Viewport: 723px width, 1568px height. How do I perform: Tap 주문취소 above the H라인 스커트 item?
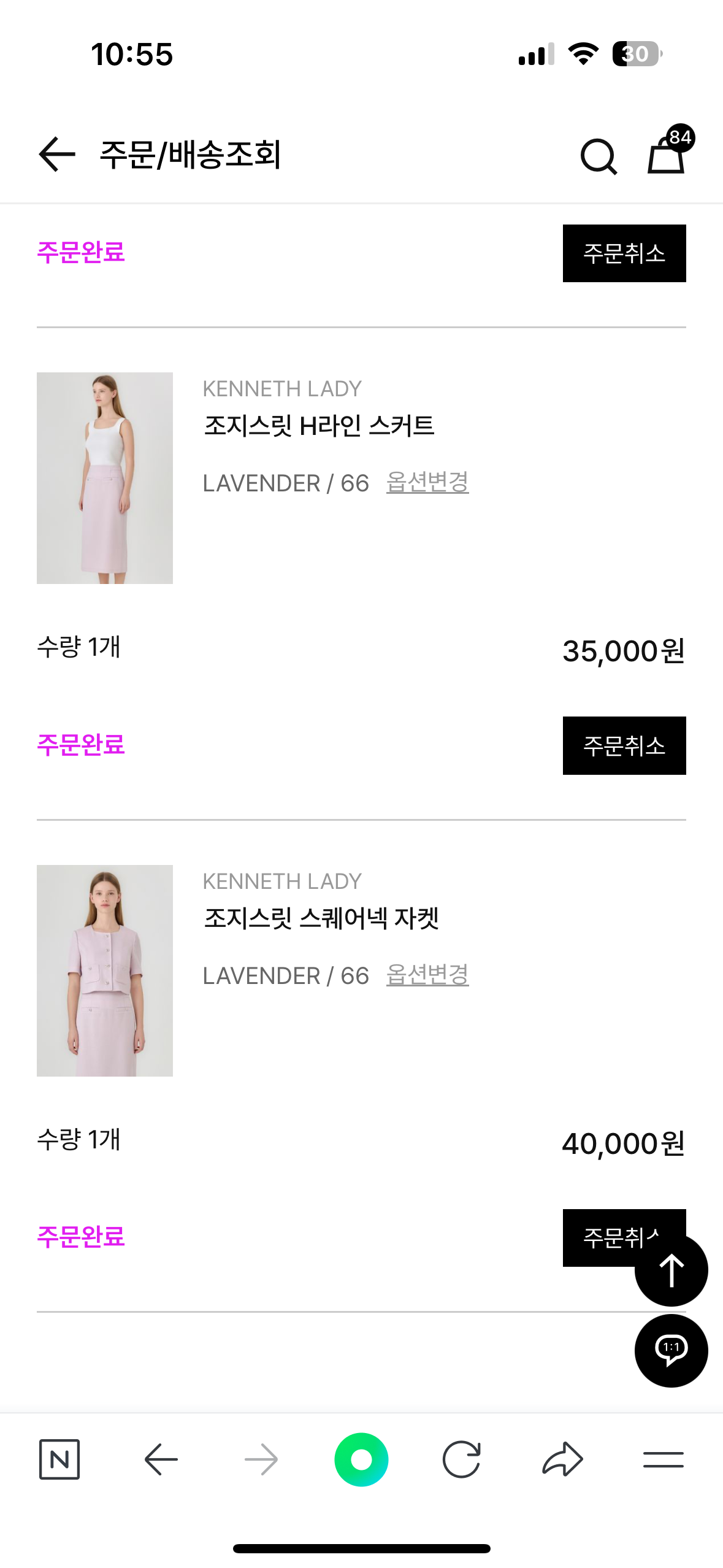624,253
